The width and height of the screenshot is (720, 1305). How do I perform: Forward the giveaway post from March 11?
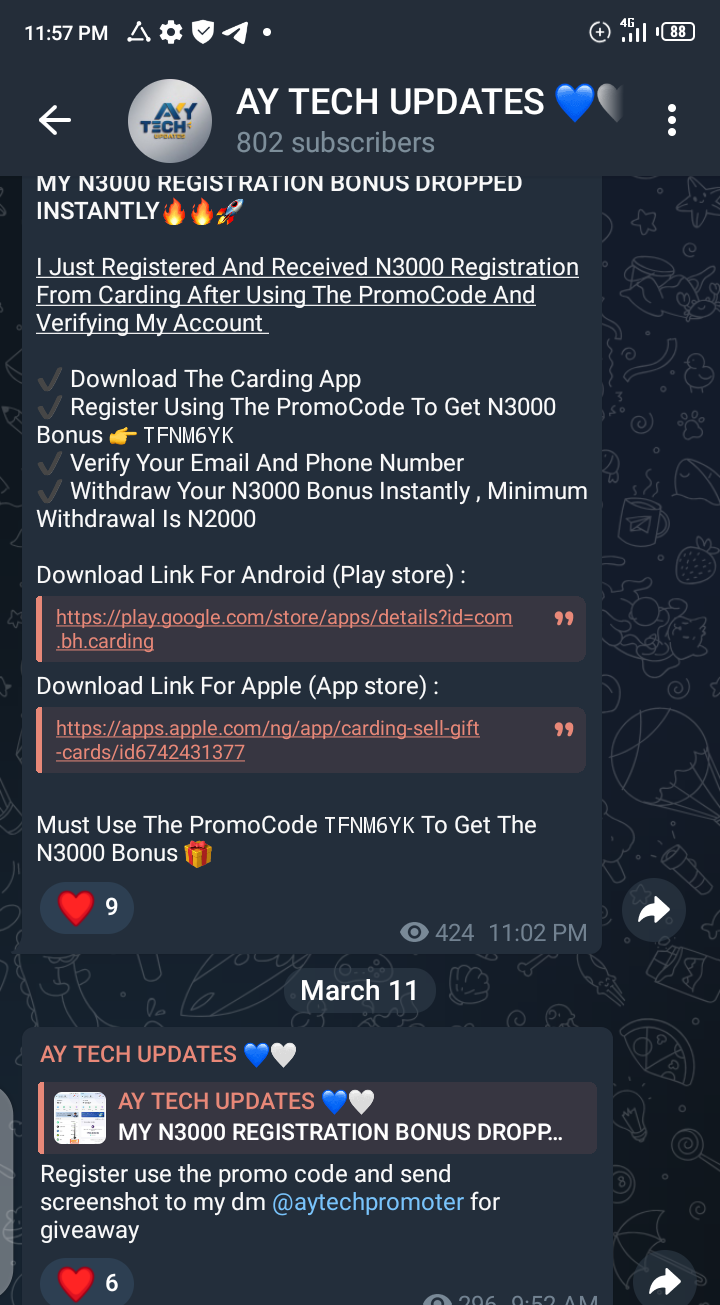coord(663,1280)
